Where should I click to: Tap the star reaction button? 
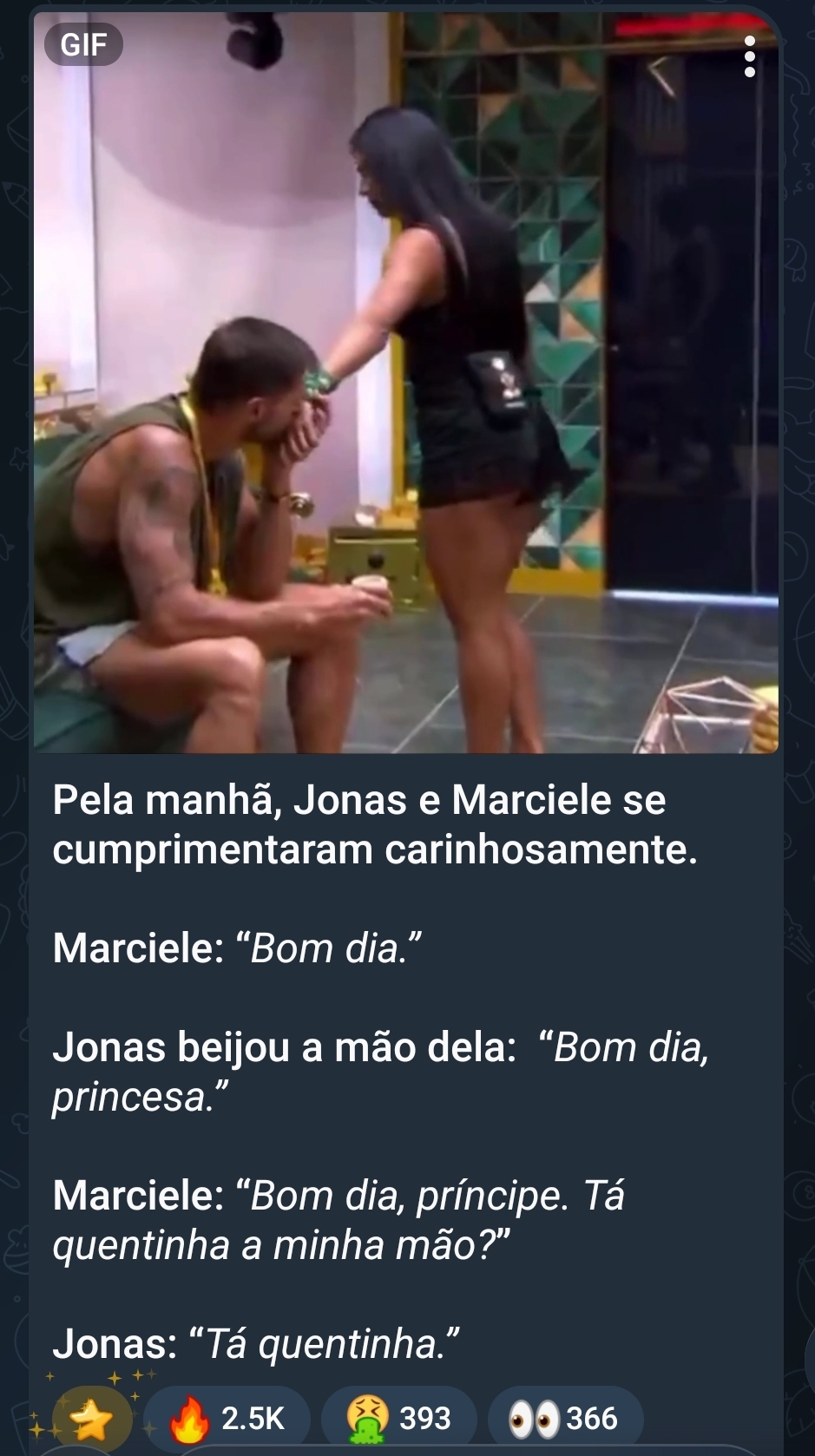(x=91, y=1420)
